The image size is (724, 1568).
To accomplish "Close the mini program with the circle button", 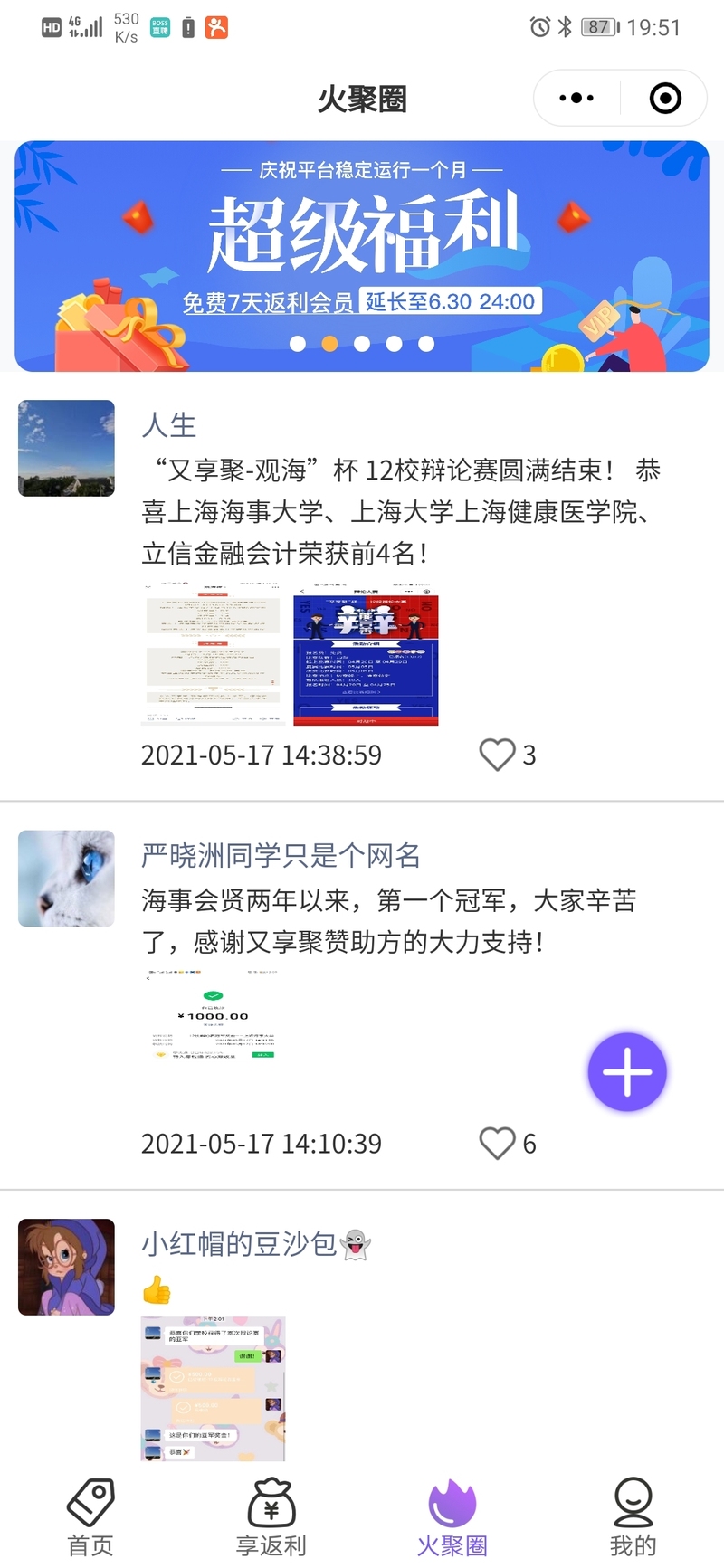I will point(665,98).
